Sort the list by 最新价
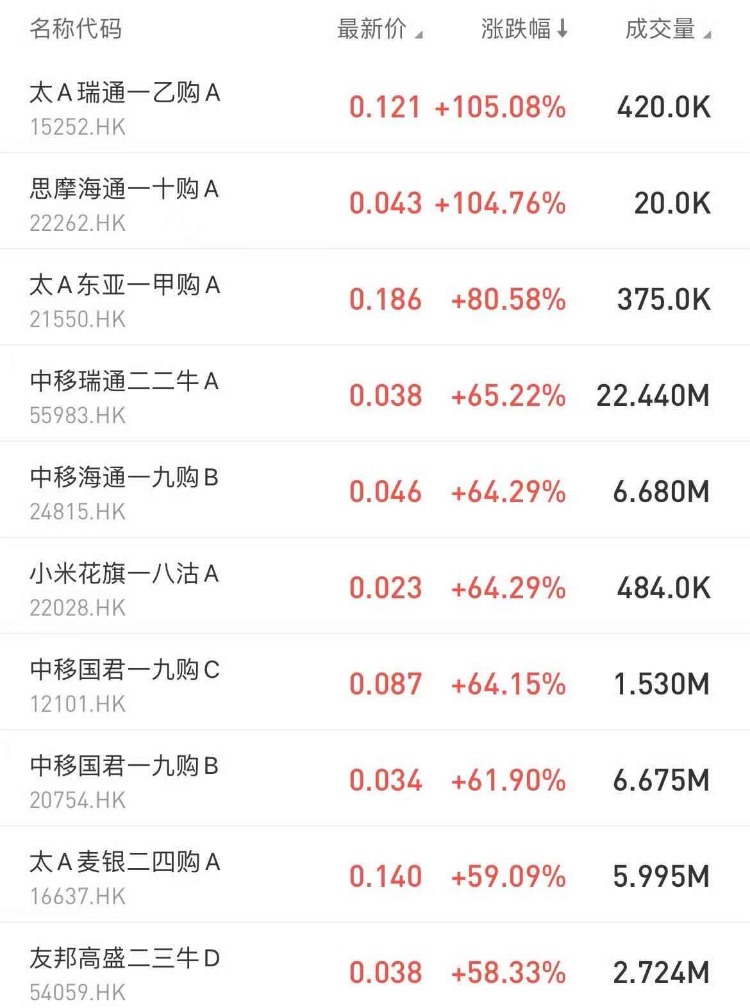 point(379,30)
